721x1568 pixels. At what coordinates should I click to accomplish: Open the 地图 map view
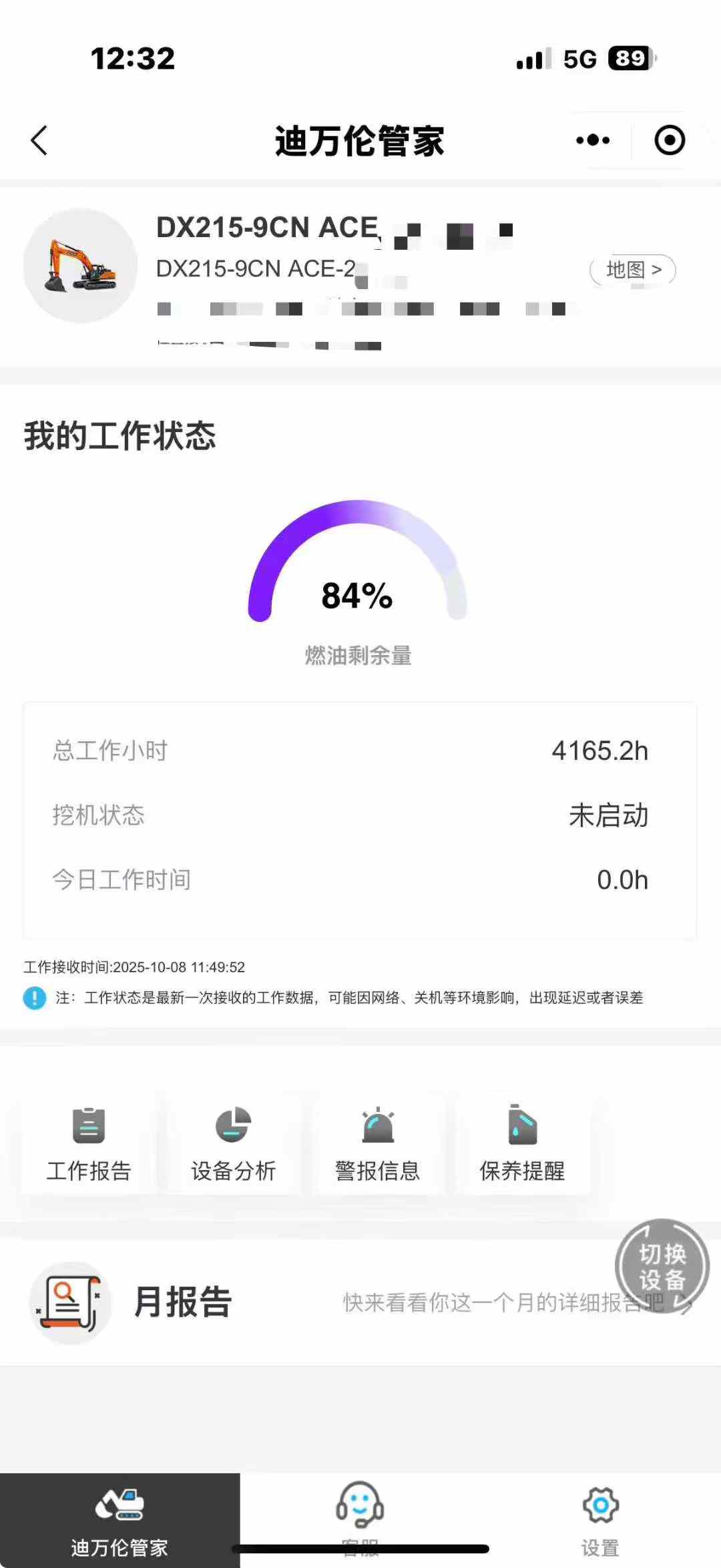click(x=633, y=270)
